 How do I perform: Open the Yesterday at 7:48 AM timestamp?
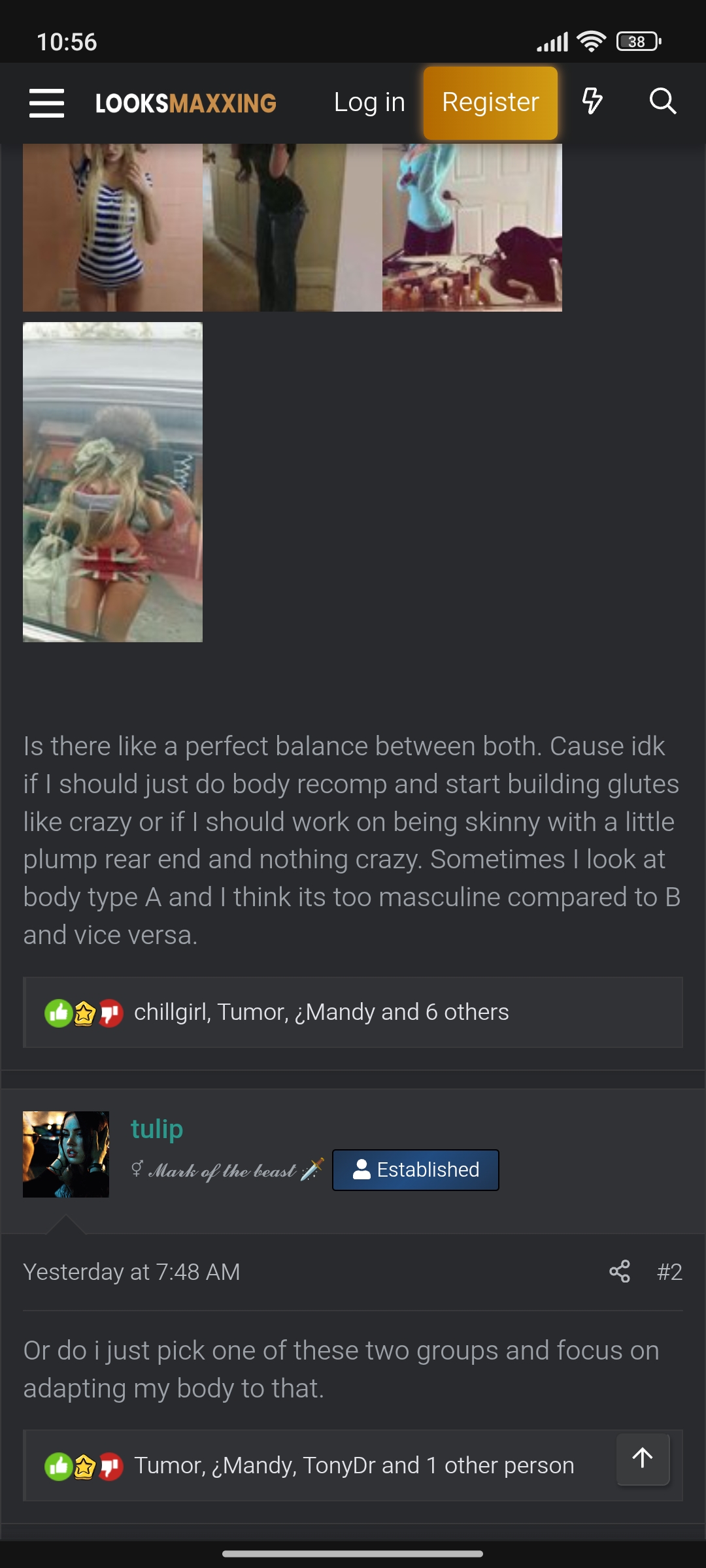132,1271
